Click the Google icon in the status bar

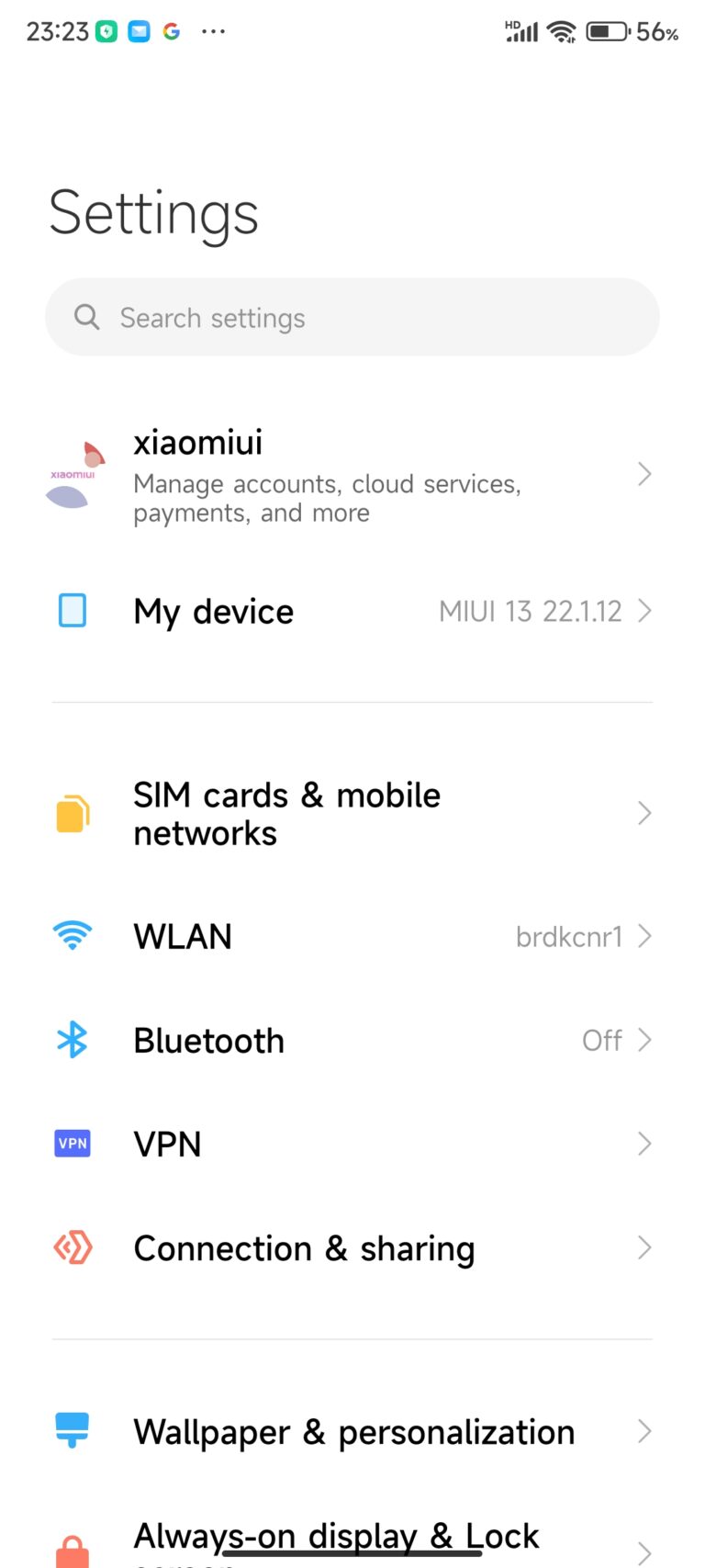coord(170,30)
